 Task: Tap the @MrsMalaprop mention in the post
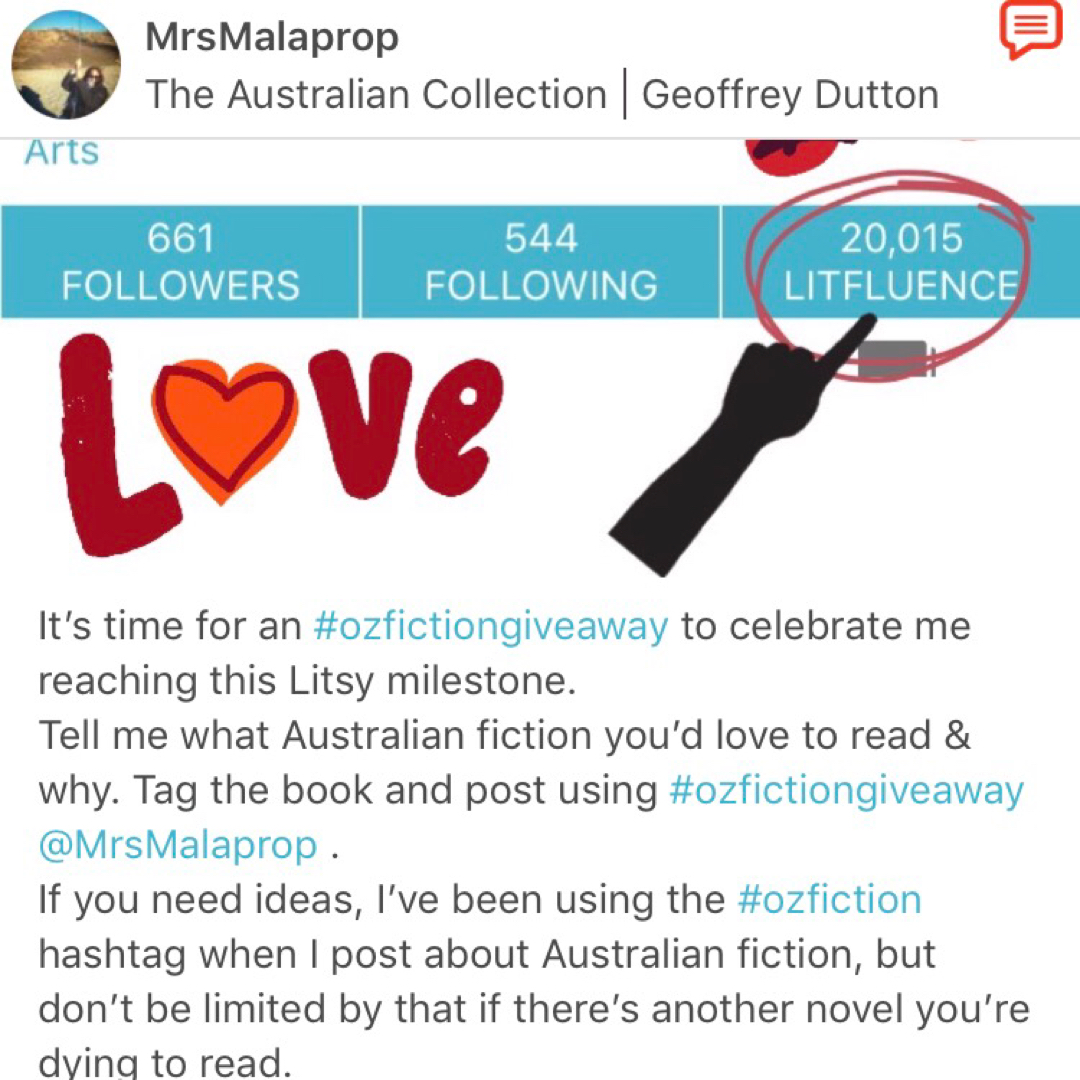pyautogui.click(x=178, y=845)
